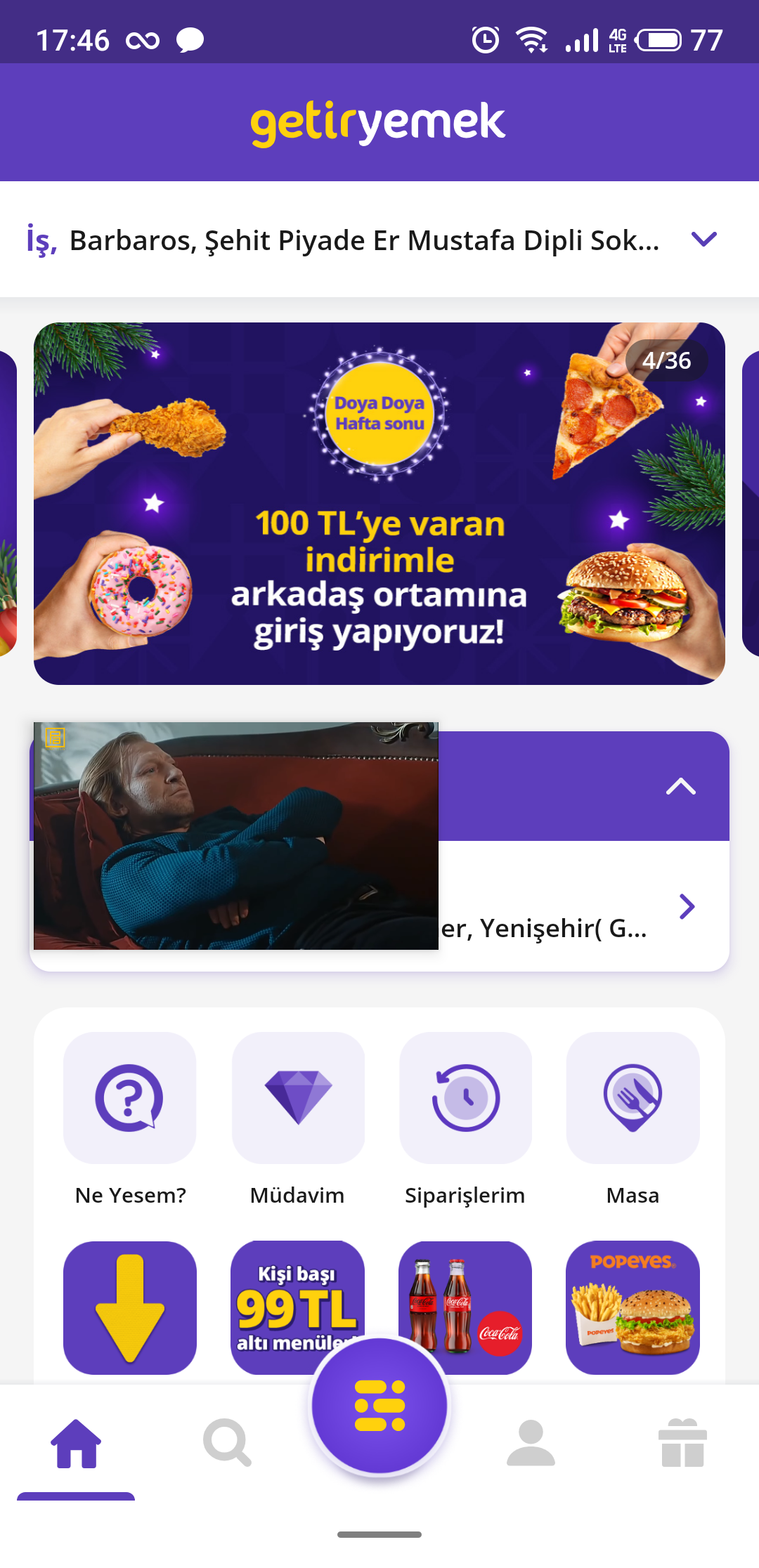Open the Doya Doya Hafta sonu banner
Image resolution: width=759 pixels, height=1568 pixels.
(x=379, y=503)
